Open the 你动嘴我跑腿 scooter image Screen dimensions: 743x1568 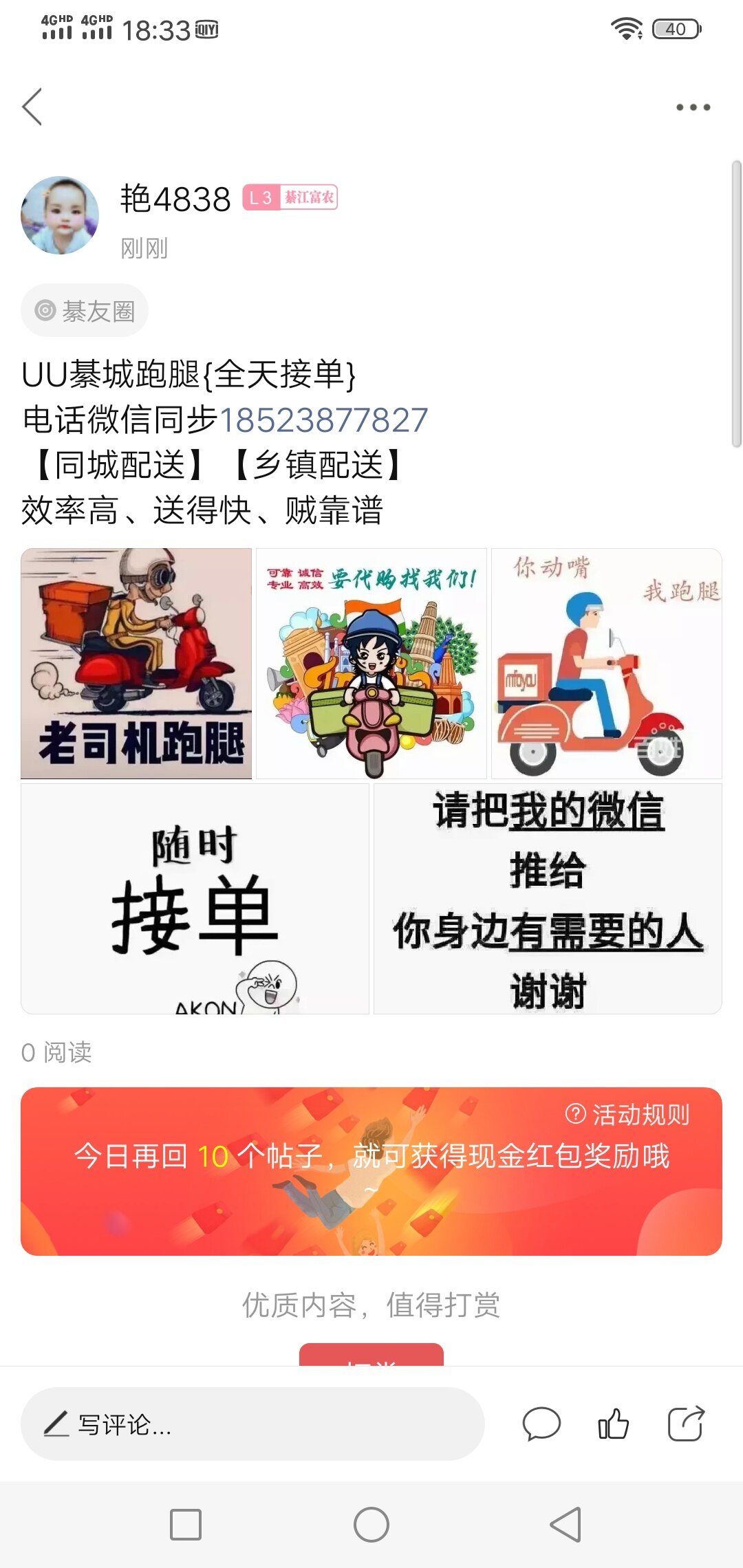[x=607, y=664]
